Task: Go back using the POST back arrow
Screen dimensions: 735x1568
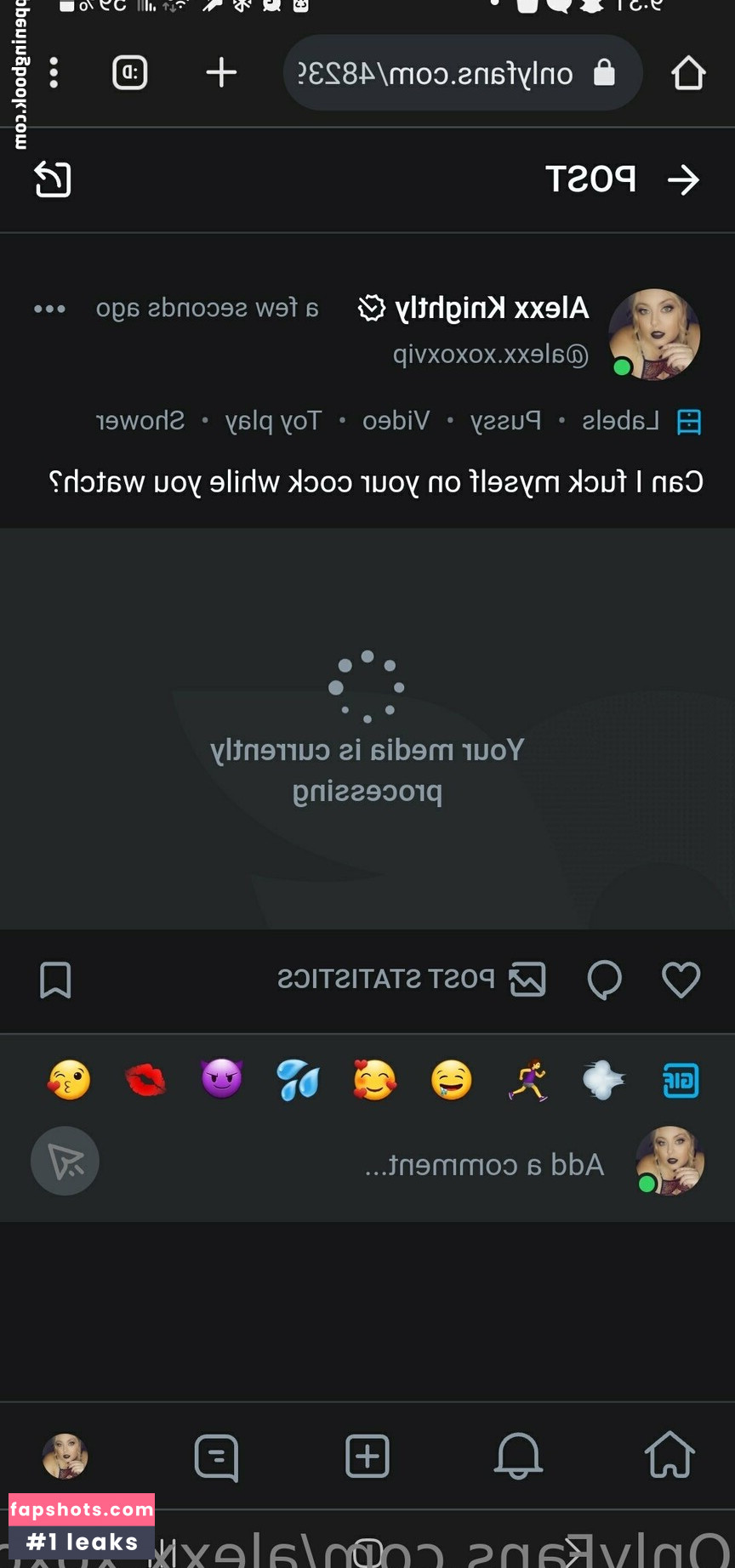Action: coord(684,179)
